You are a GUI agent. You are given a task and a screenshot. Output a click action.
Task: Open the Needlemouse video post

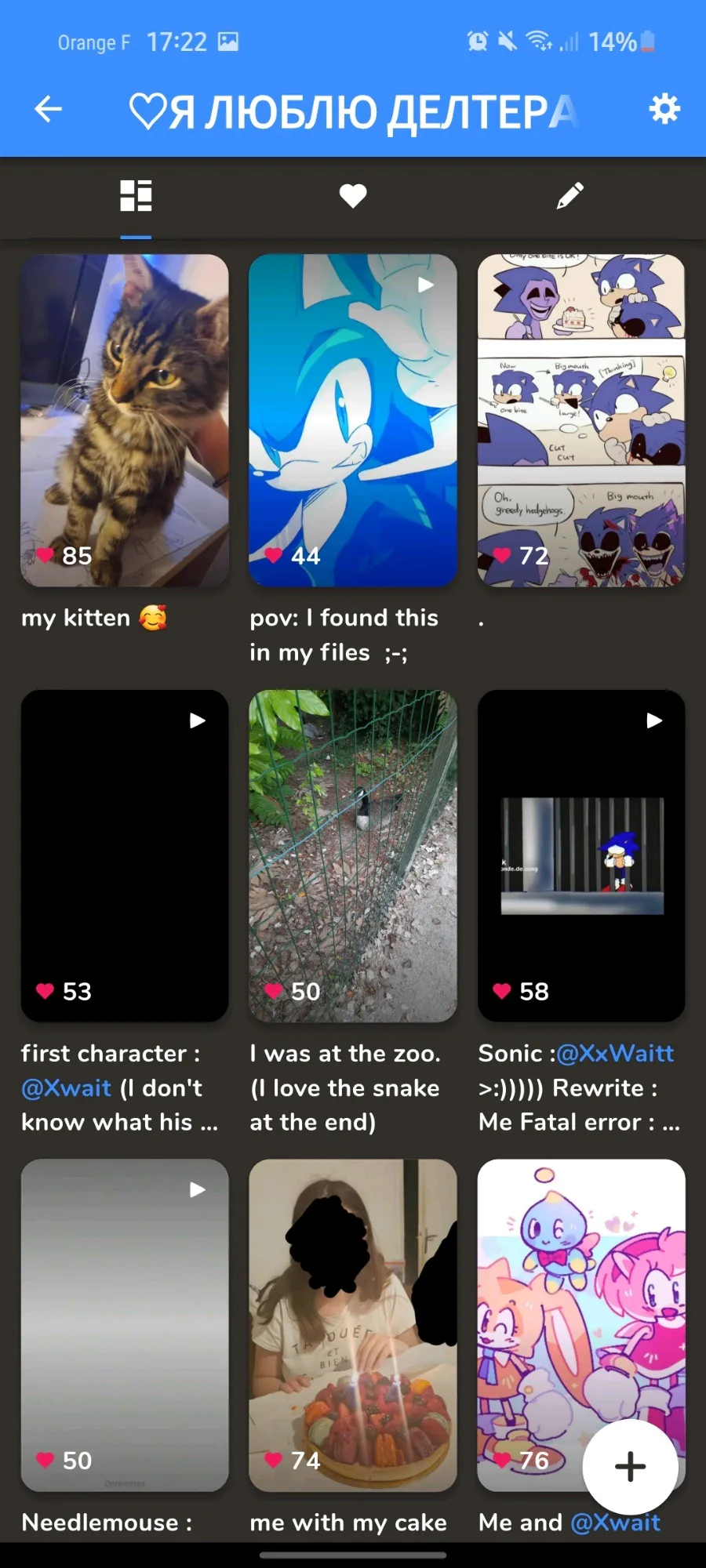click(125, 1325)
